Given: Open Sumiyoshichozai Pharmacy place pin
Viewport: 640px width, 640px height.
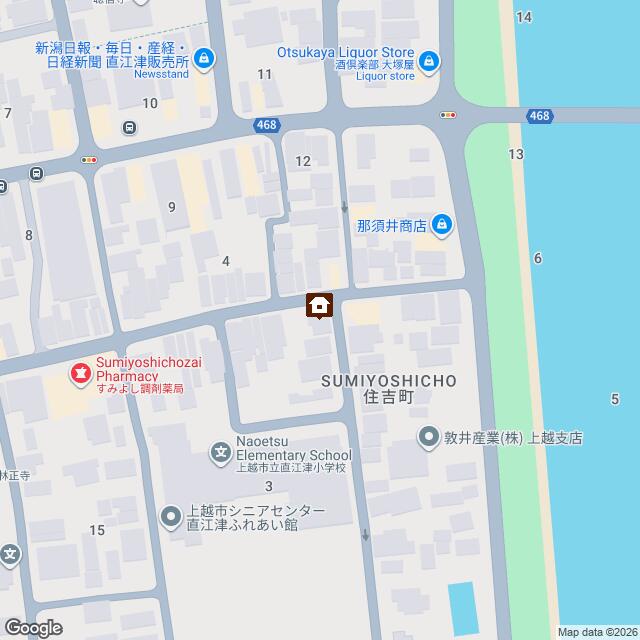Looking at the screenshot, I should (77, 376).
